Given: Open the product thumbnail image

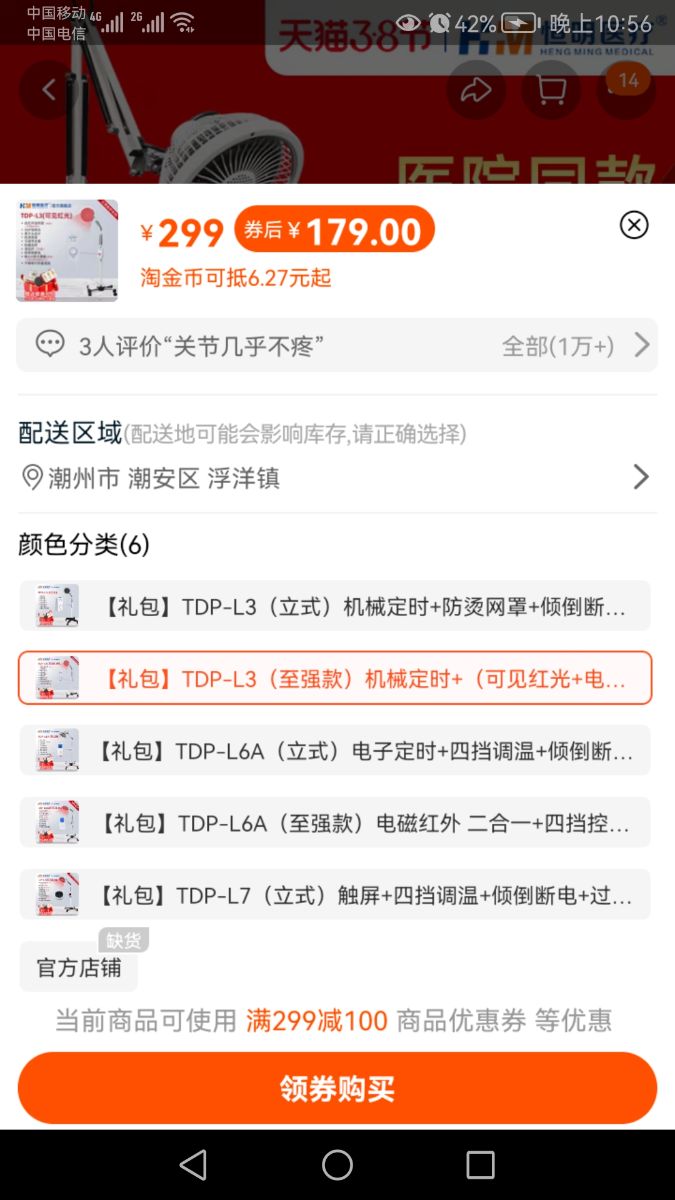Looking at the screenshot, I should [x=67, y=250].
